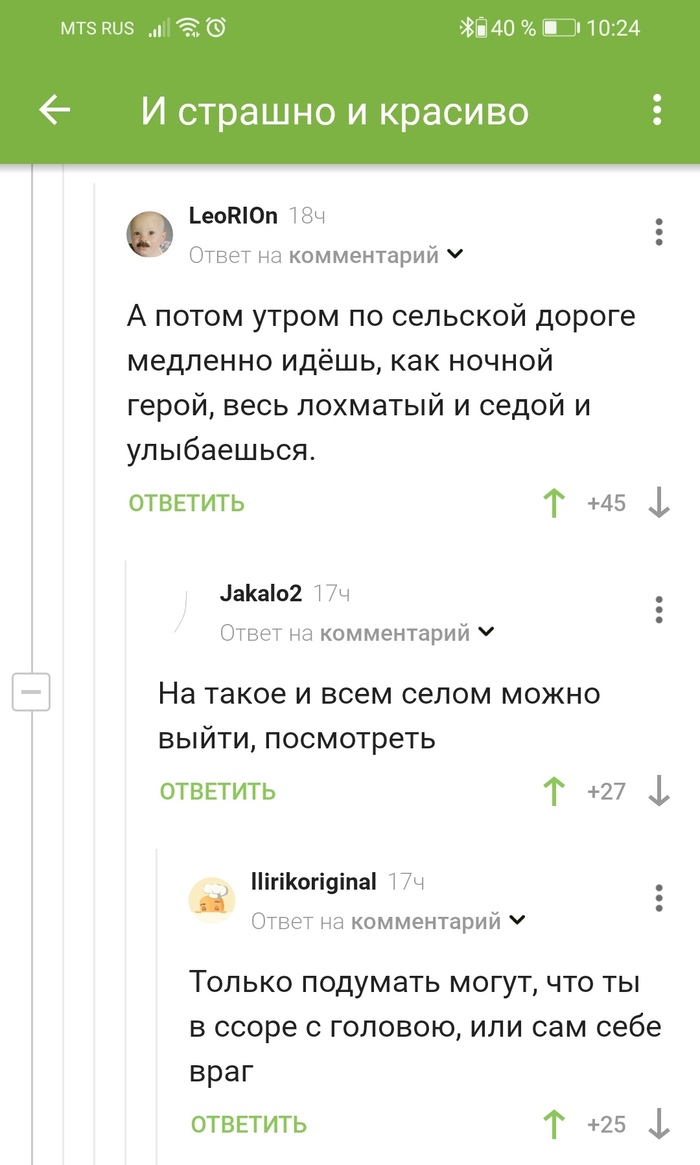Screen dimensions: 700x1165
Task: Open options menu for Jakalo2's comment
Action: 659,609
